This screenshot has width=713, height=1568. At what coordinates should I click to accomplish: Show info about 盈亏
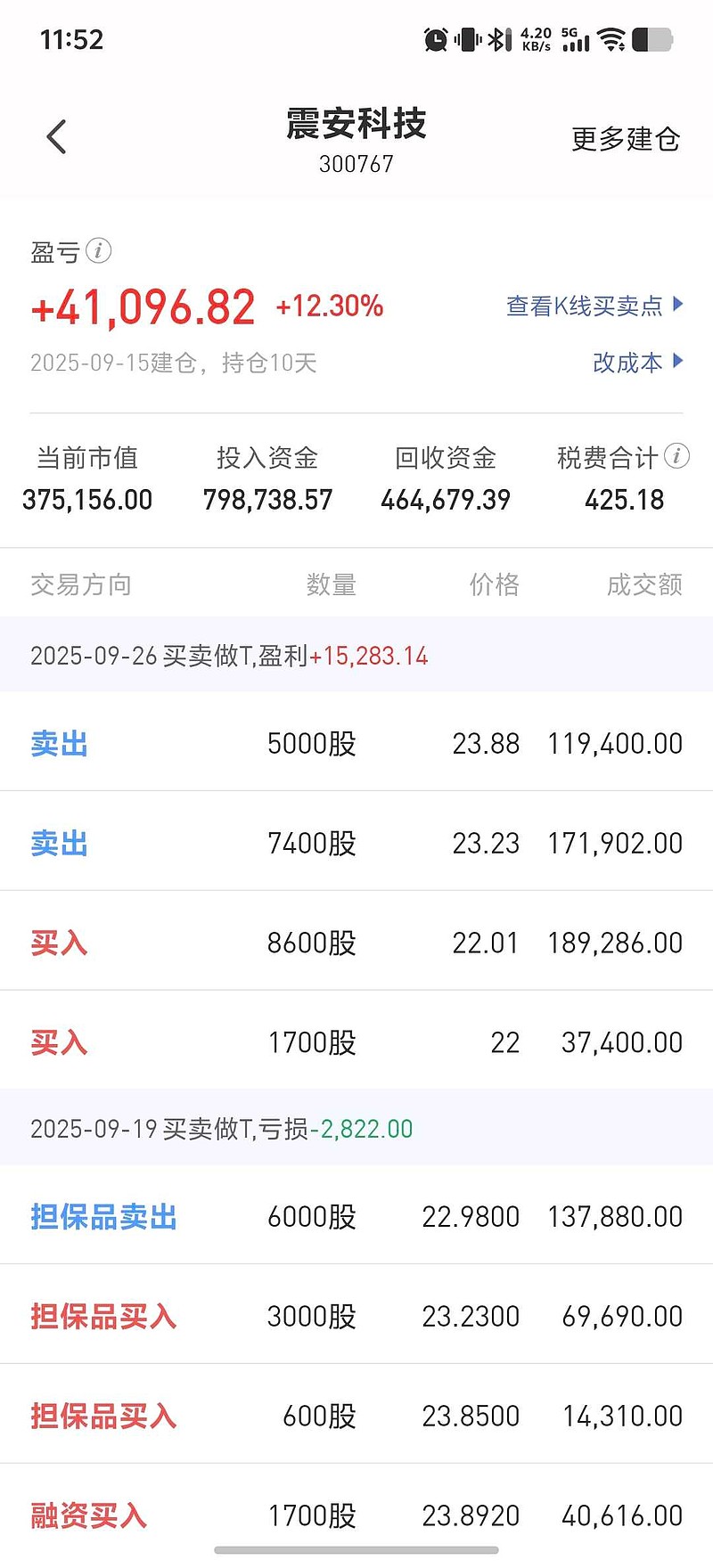click(98, 251)
